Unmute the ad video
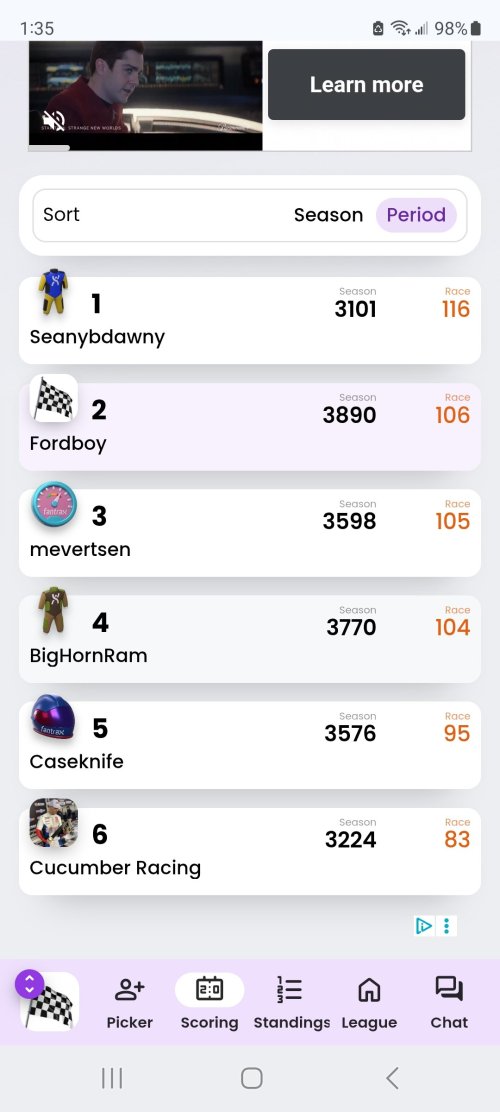Screen dimensions: 500x1112 (x=54, y=120)
